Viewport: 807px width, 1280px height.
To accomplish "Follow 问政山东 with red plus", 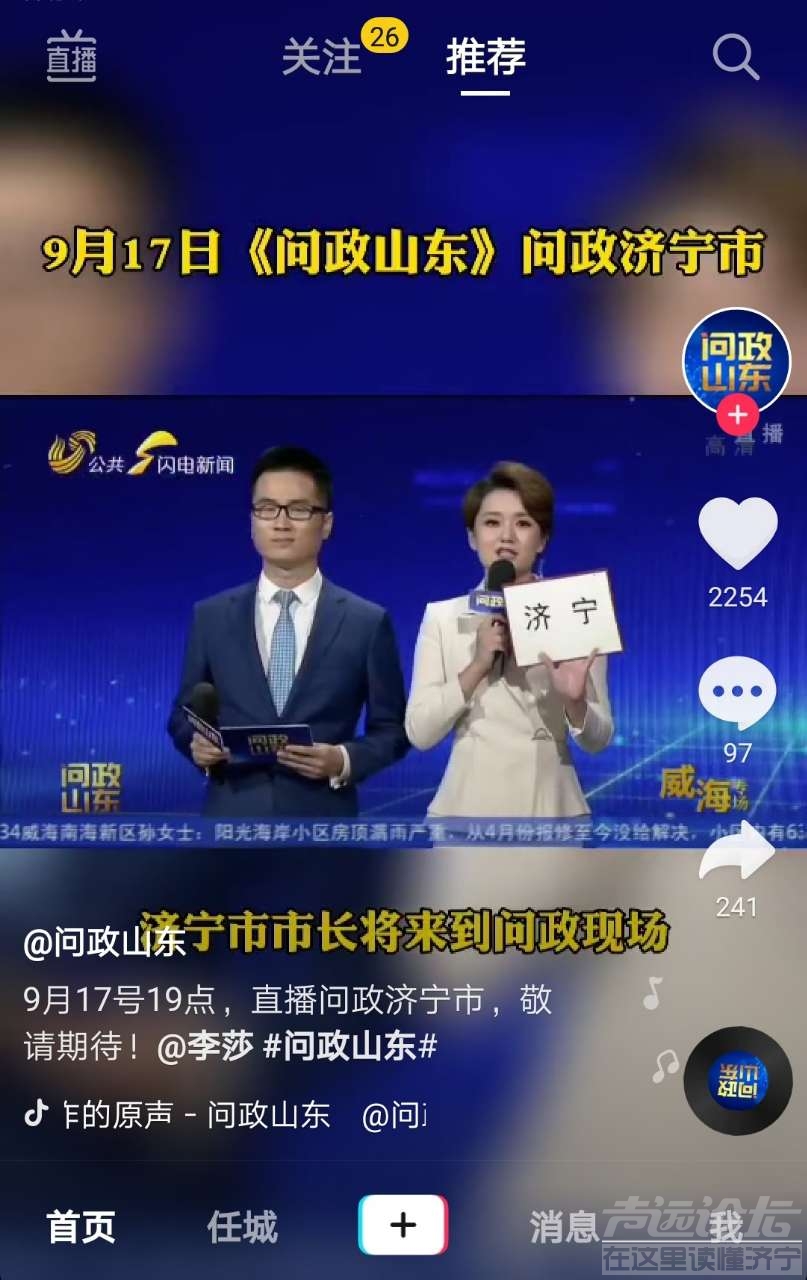I will click(737, 414).
